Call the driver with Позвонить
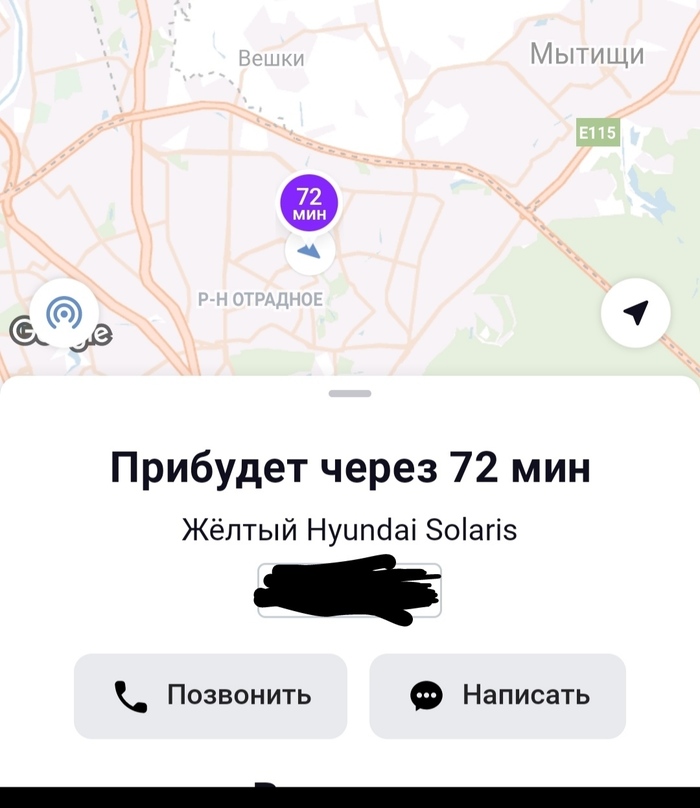 click(x=211, y=695)
